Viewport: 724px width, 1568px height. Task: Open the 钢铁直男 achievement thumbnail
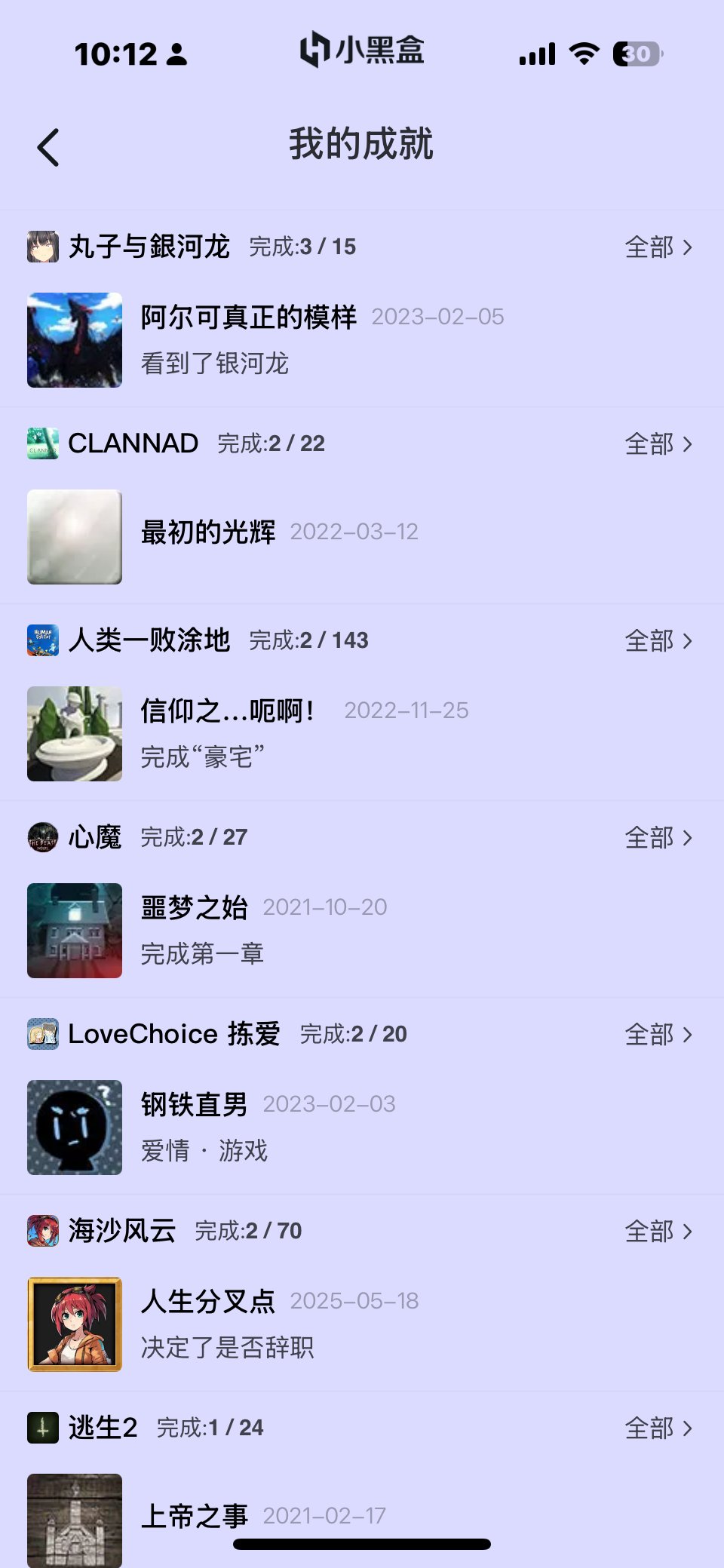(x=74, y=1128)
